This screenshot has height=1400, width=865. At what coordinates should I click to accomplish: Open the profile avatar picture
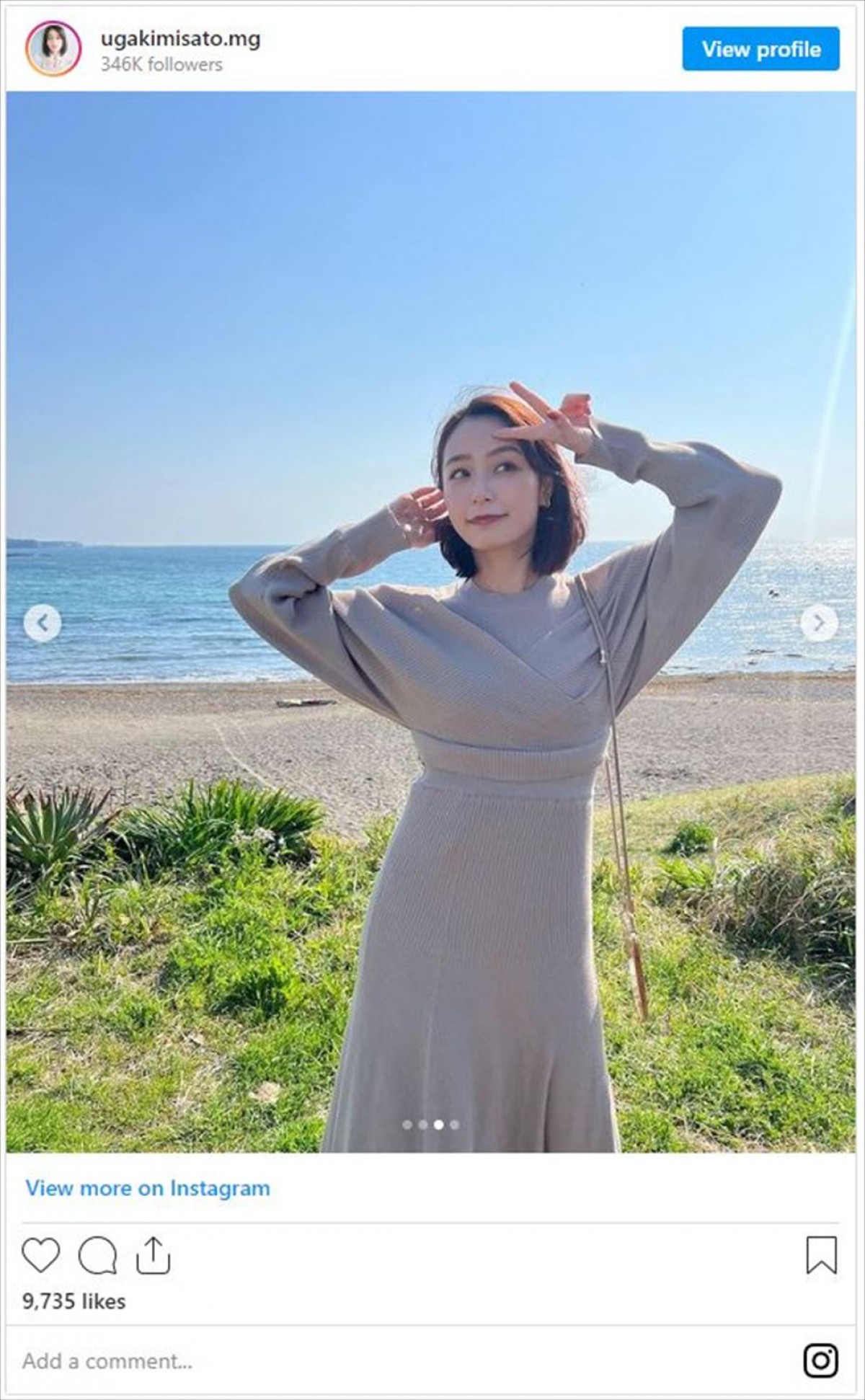(x=53, y=48)
